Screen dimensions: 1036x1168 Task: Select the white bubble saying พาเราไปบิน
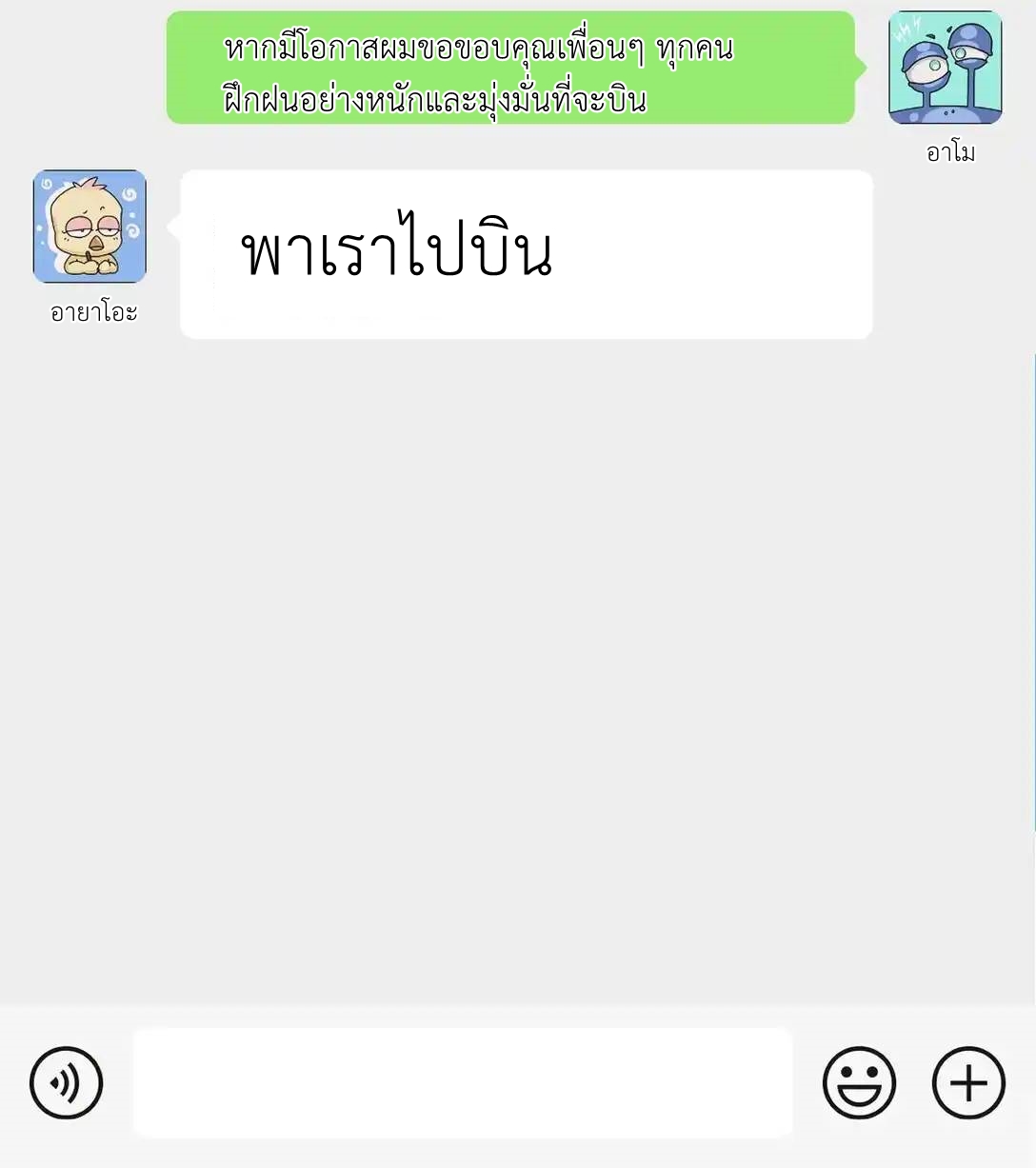pos(526,253)
